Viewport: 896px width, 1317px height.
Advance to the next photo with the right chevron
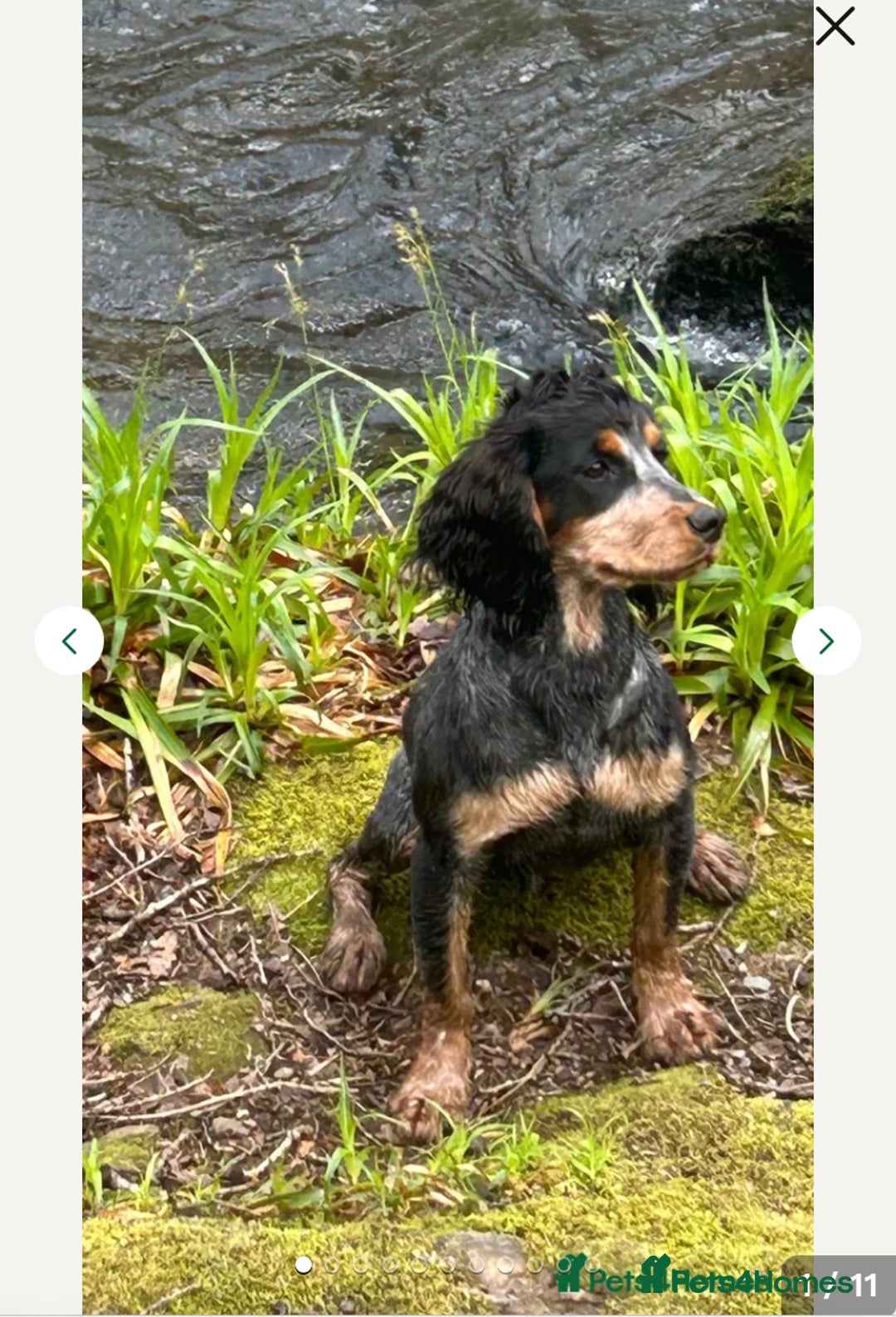click(x=825, y=641)
